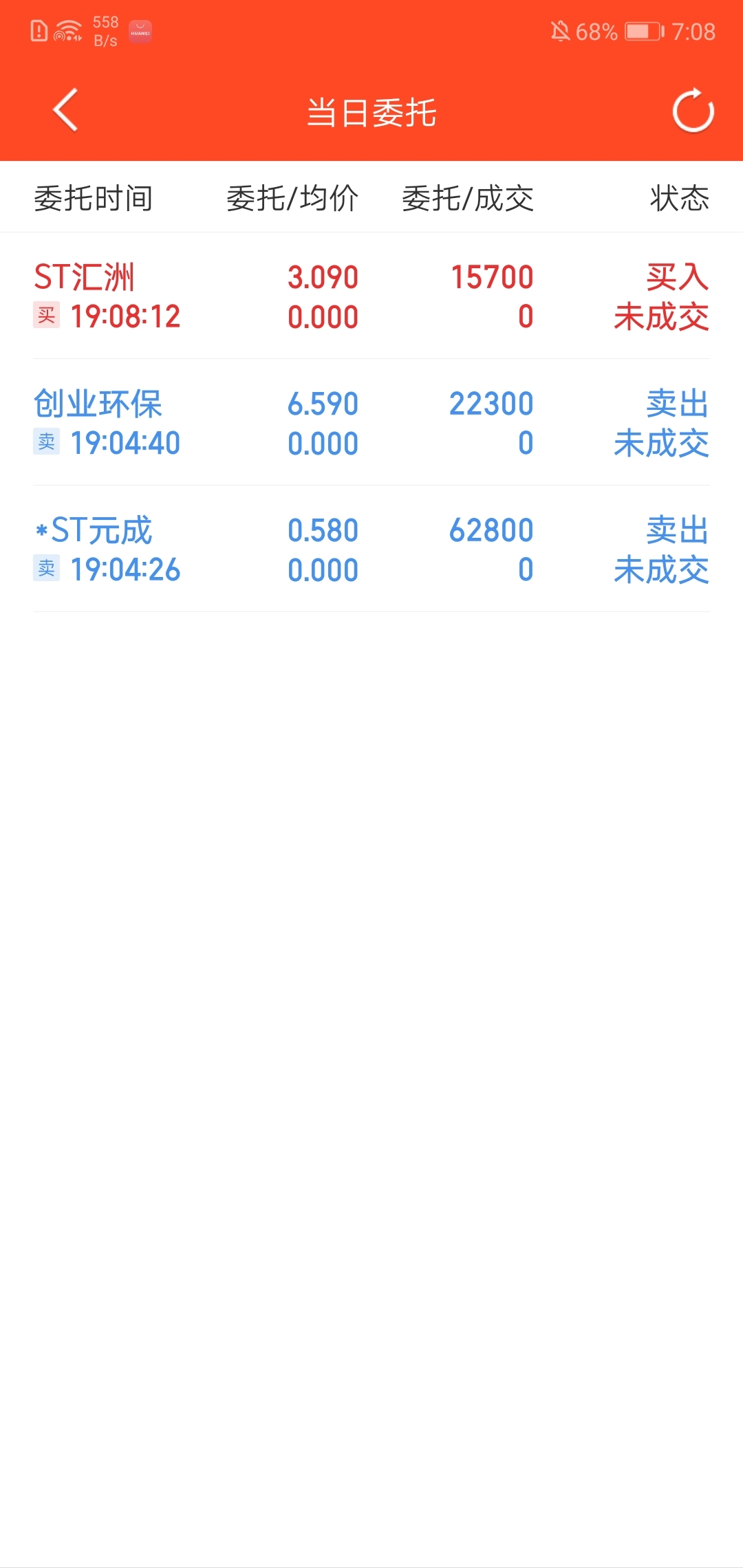Go back using the header arrow
Image resolution: width=743 pixels, height=1568 pixels.
[x=65, y=110]
